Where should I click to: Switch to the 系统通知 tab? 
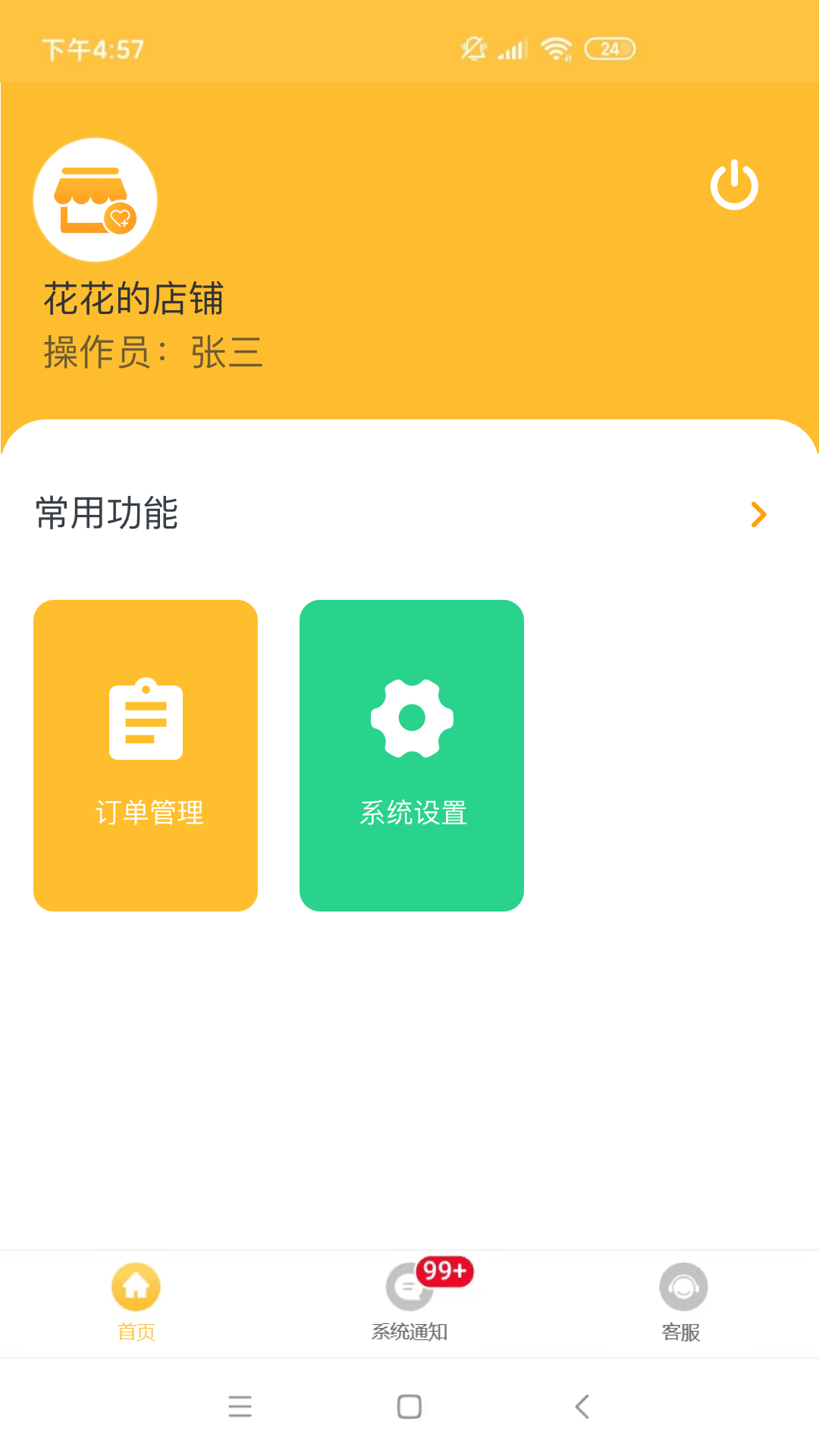409,1304
